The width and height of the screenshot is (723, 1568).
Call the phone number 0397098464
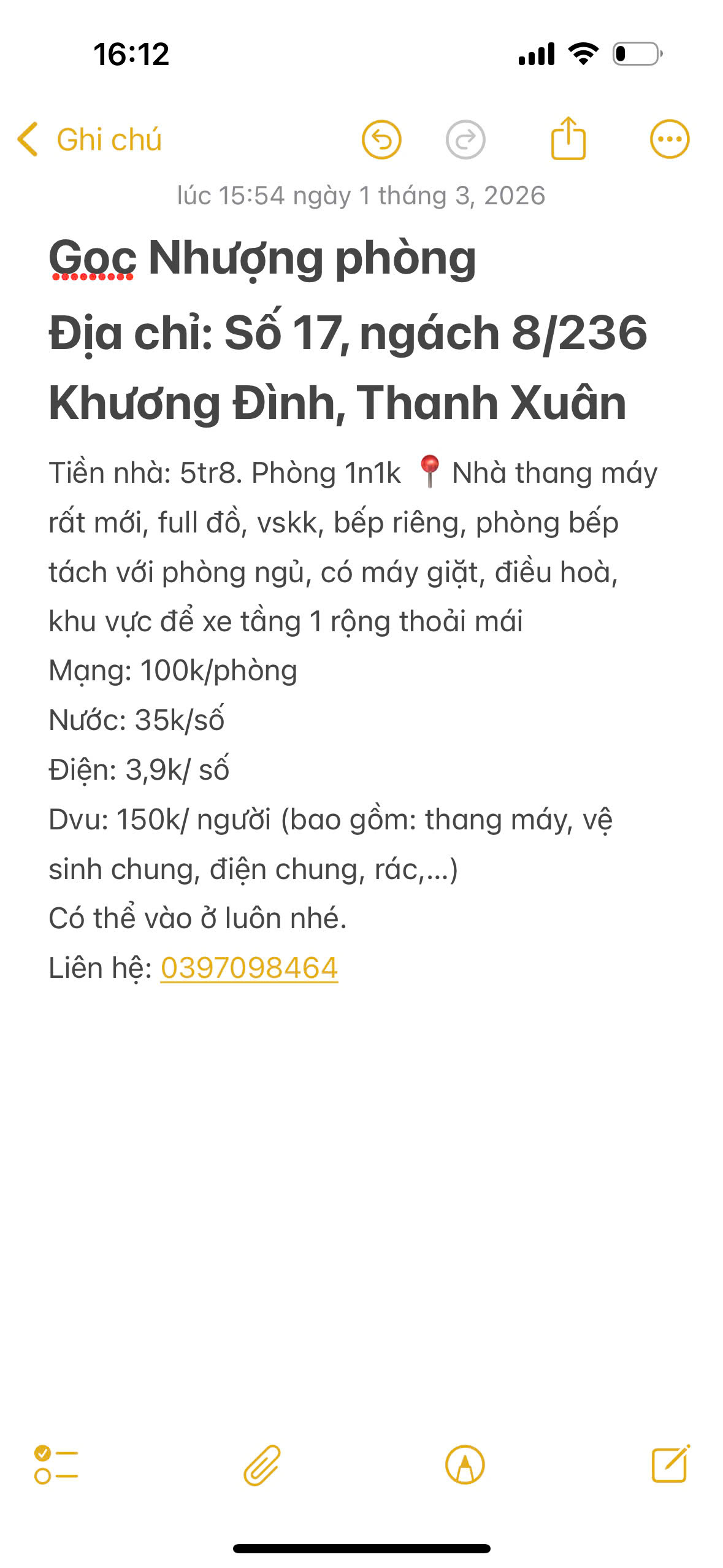tap(249, 968)
